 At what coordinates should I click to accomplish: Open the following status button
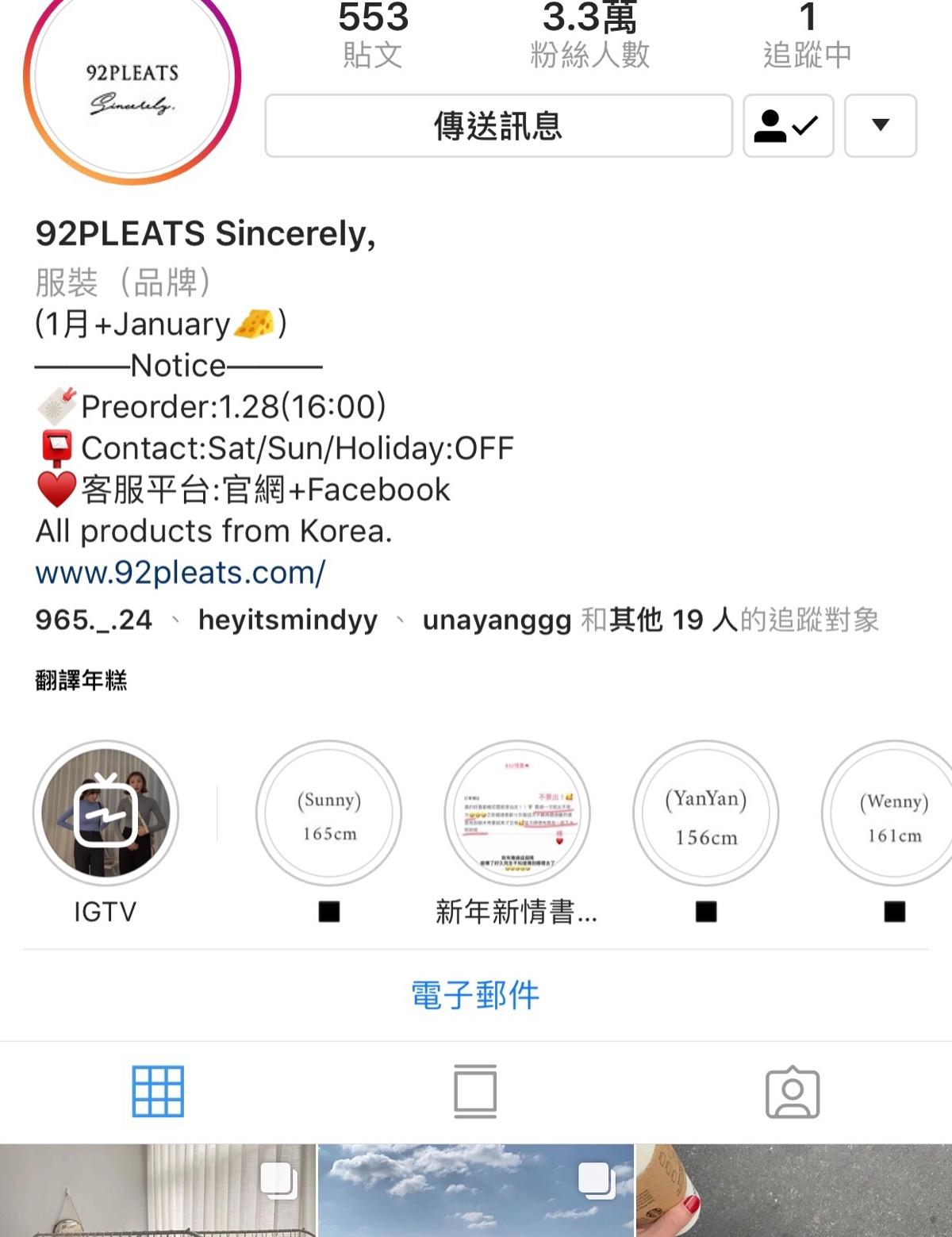coord(788,125)
